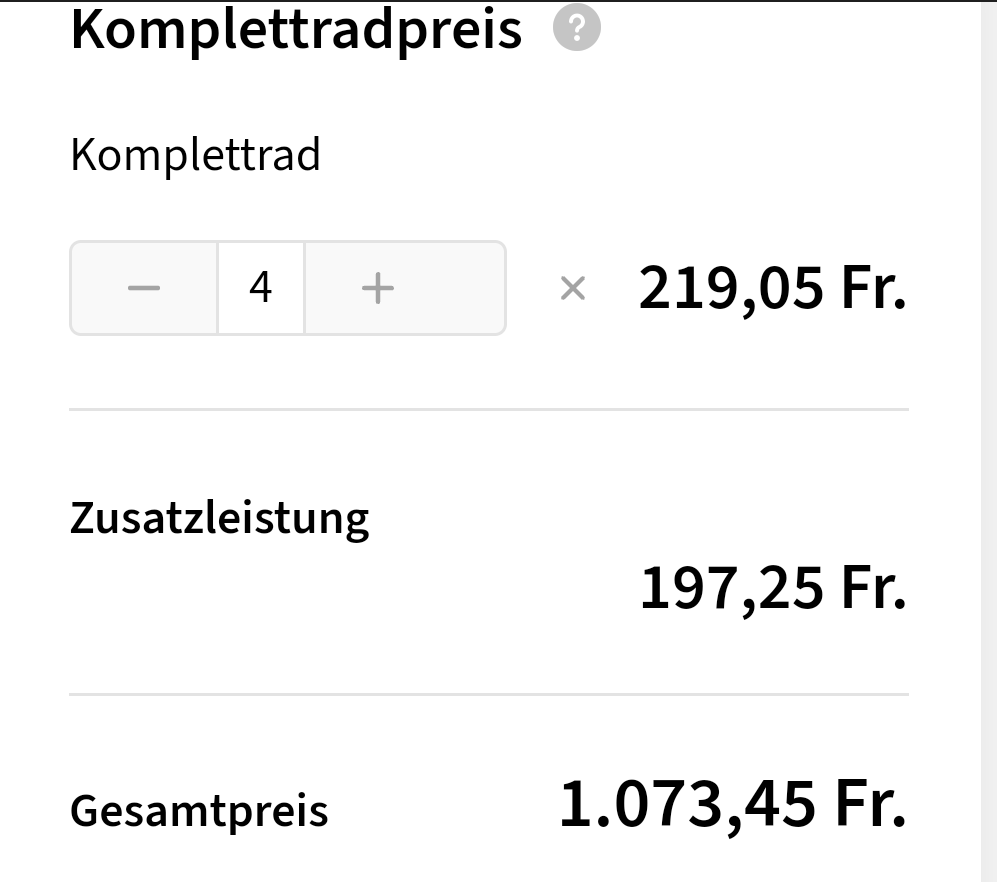Decrease Komplettrad quantity with minus button
This screenshot has height=882, width=997.
tap(144, 288)
